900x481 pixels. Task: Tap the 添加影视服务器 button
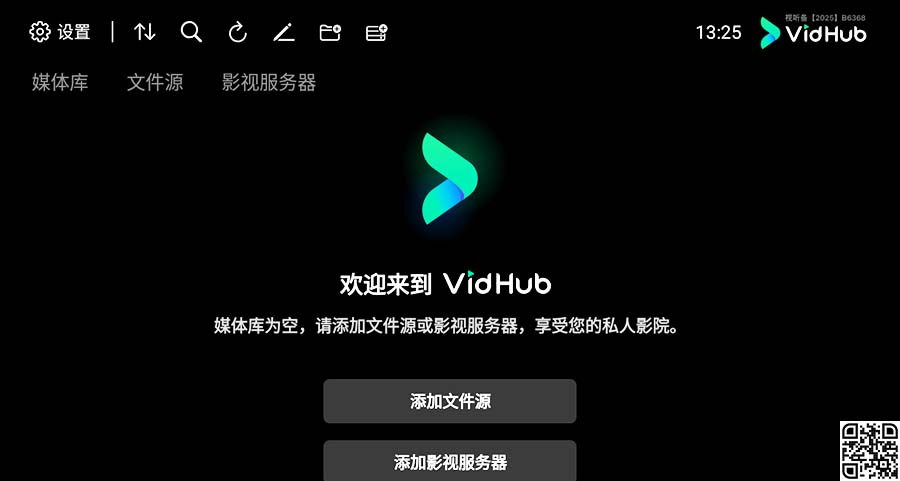(x=450, y=461)
